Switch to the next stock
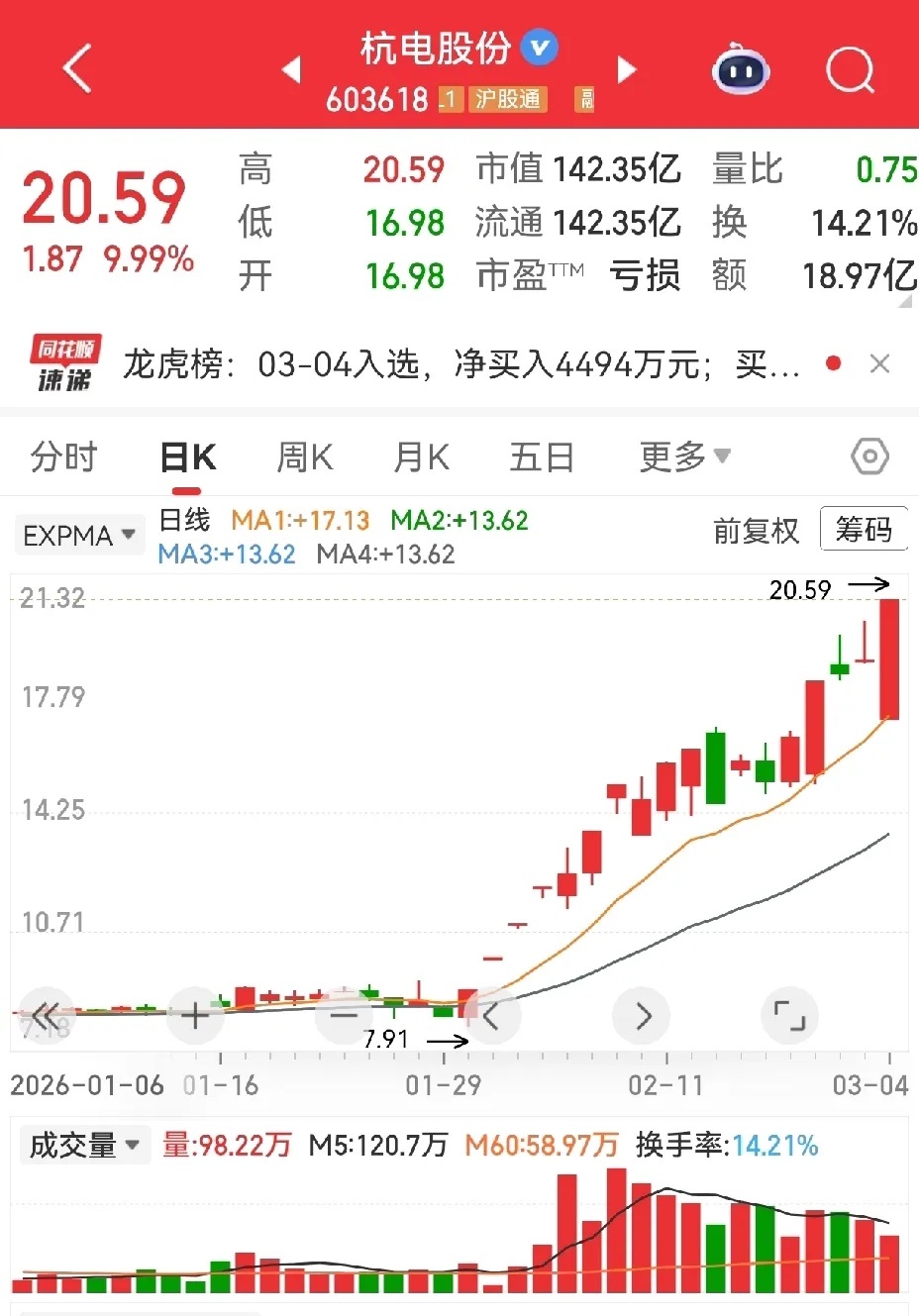Viewport: 919px width, 1316px height. pyautogui.click(x=627, y=70)
